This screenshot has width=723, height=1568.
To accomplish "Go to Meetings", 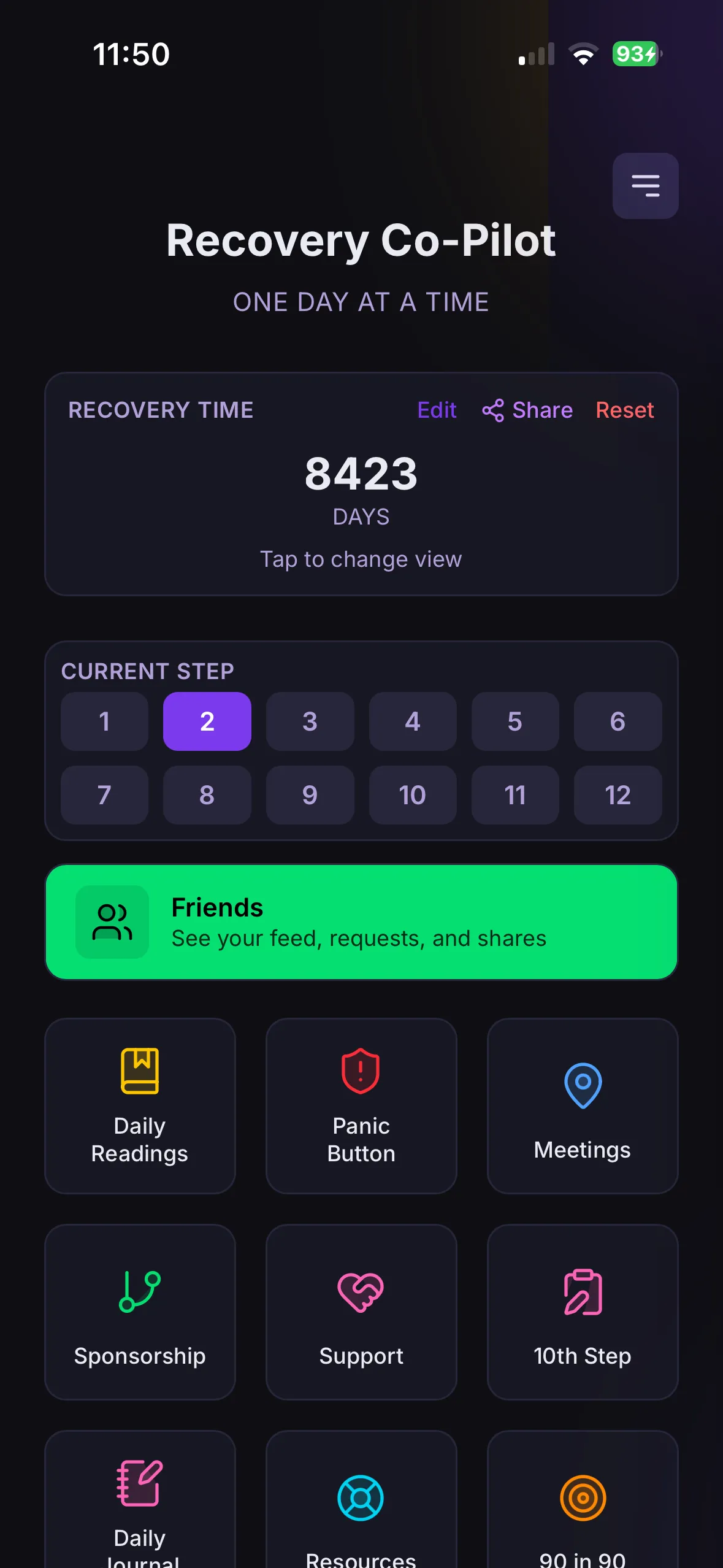I will [x=583, y=1106].
